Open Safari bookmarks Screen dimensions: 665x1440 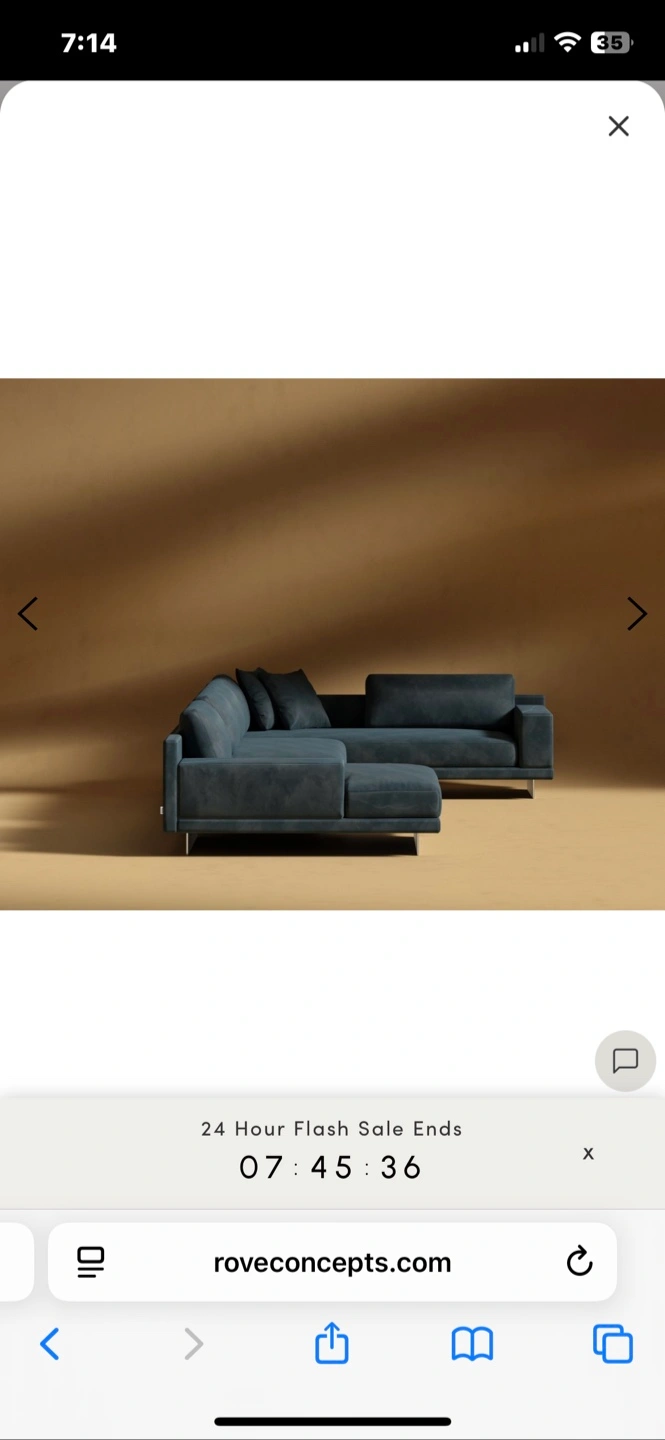pyautogui.click(x=472, y=1344)
